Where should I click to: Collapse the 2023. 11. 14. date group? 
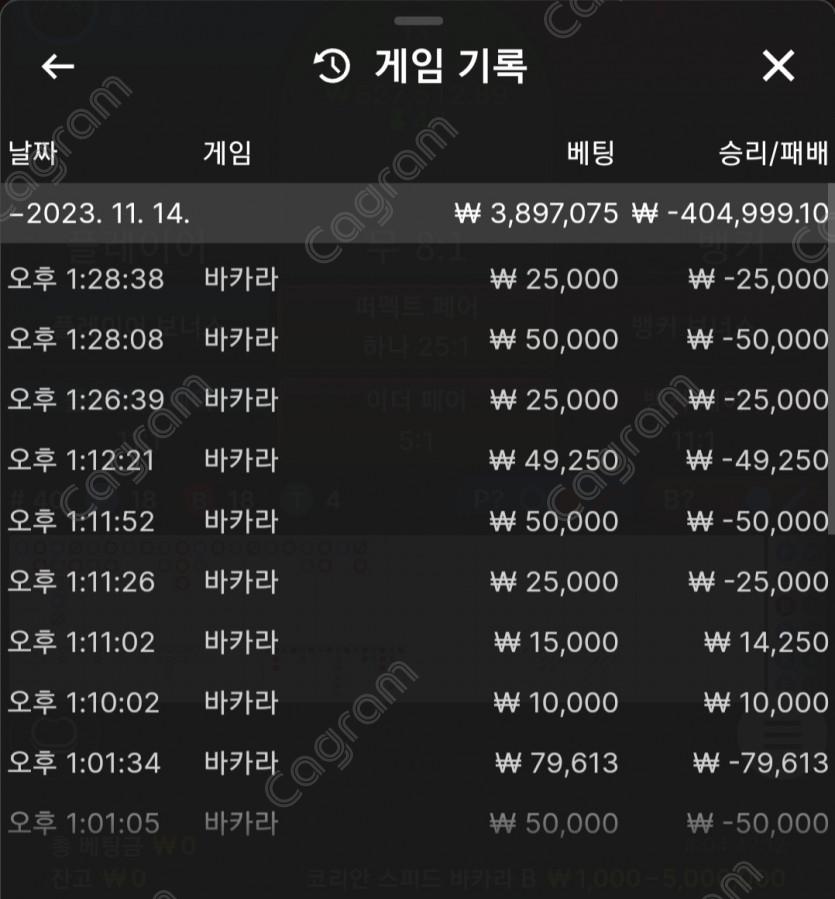pos(100,213)
